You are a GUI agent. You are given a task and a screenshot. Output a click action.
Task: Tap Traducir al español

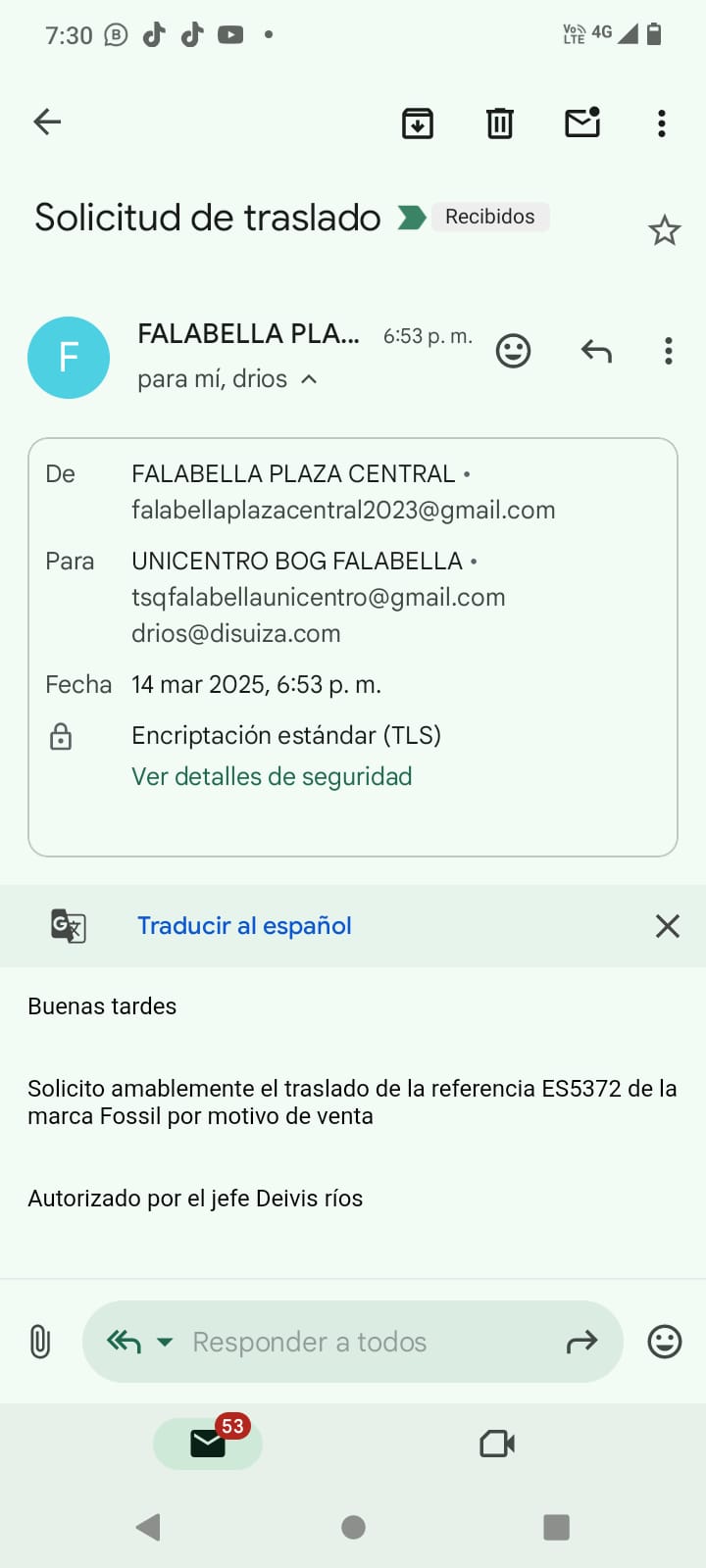244,925
